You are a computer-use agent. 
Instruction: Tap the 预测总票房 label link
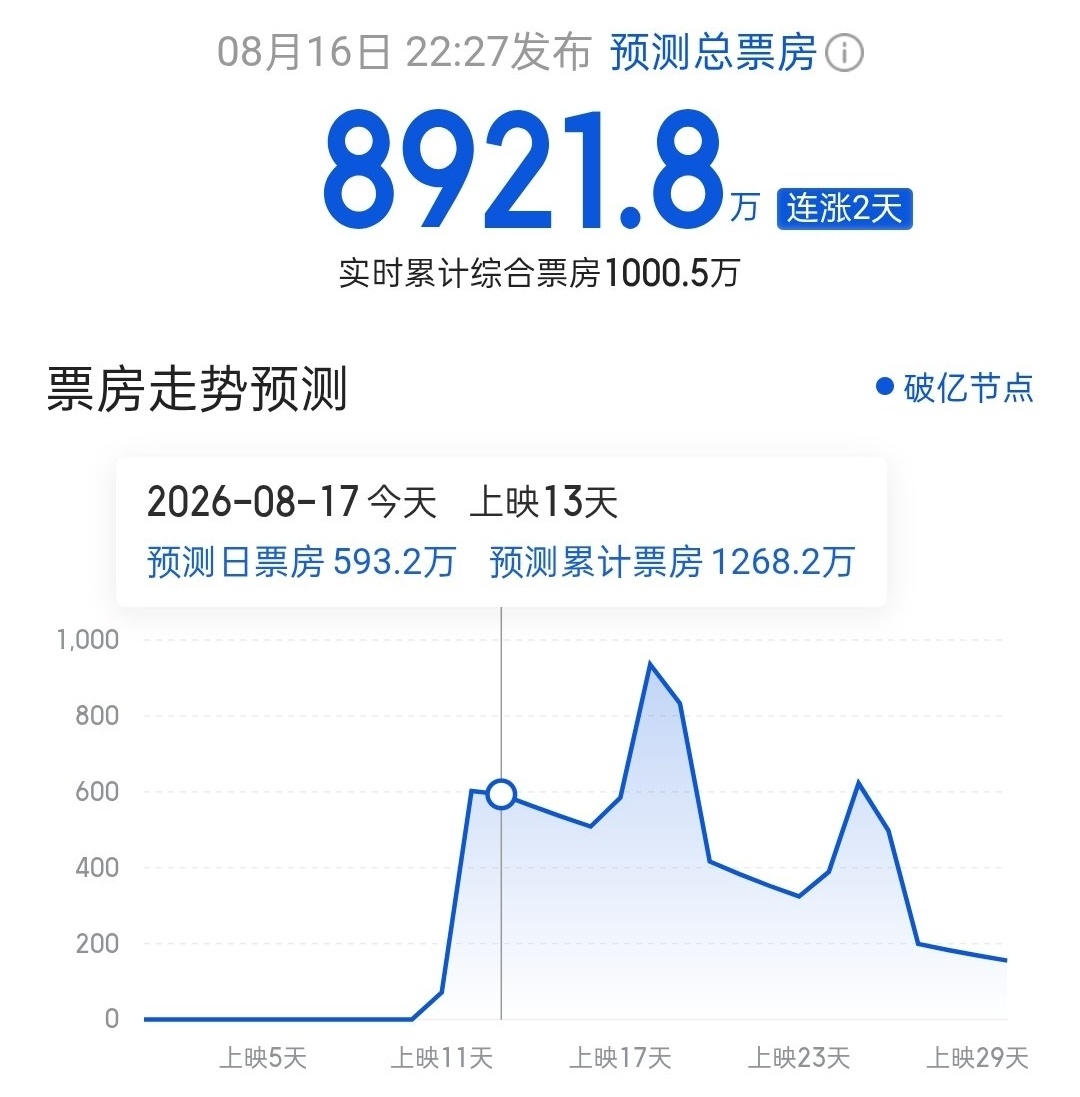coord(713,52)
